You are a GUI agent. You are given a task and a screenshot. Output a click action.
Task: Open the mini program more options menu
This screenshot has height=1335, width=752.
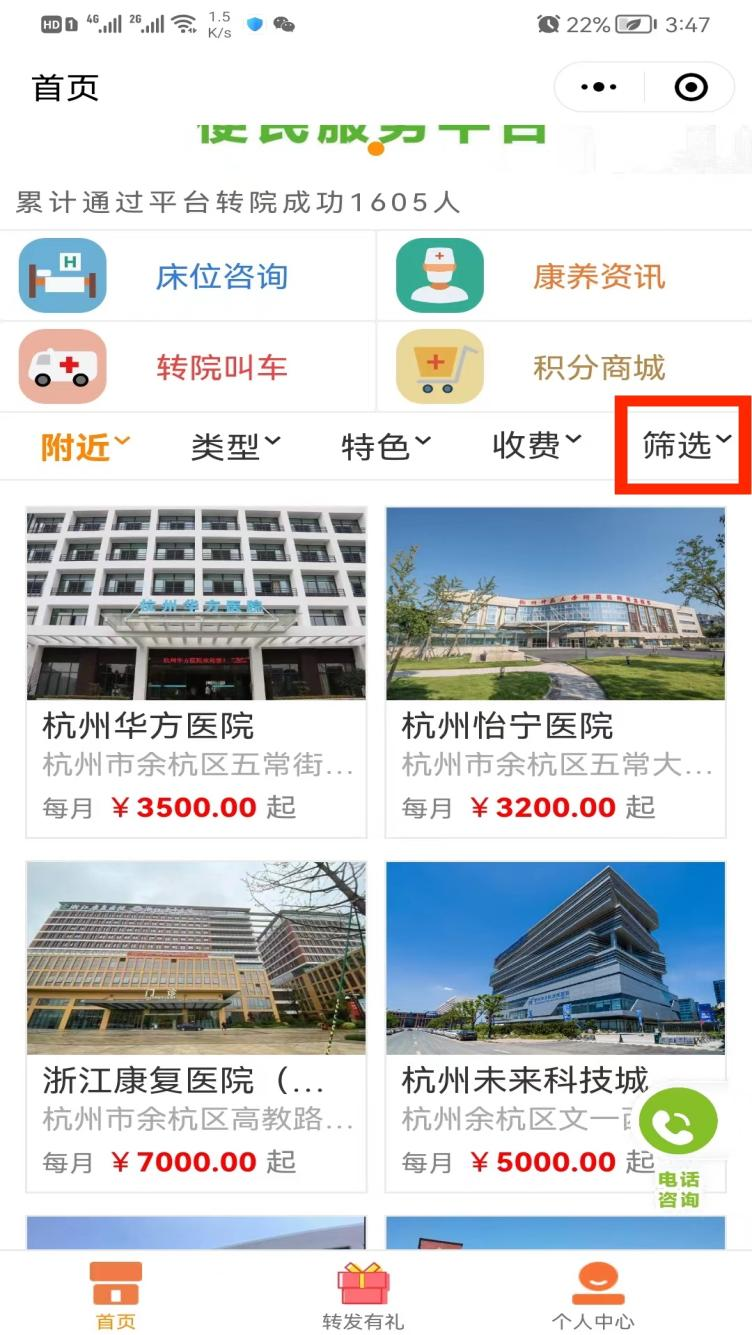point(598,88)
